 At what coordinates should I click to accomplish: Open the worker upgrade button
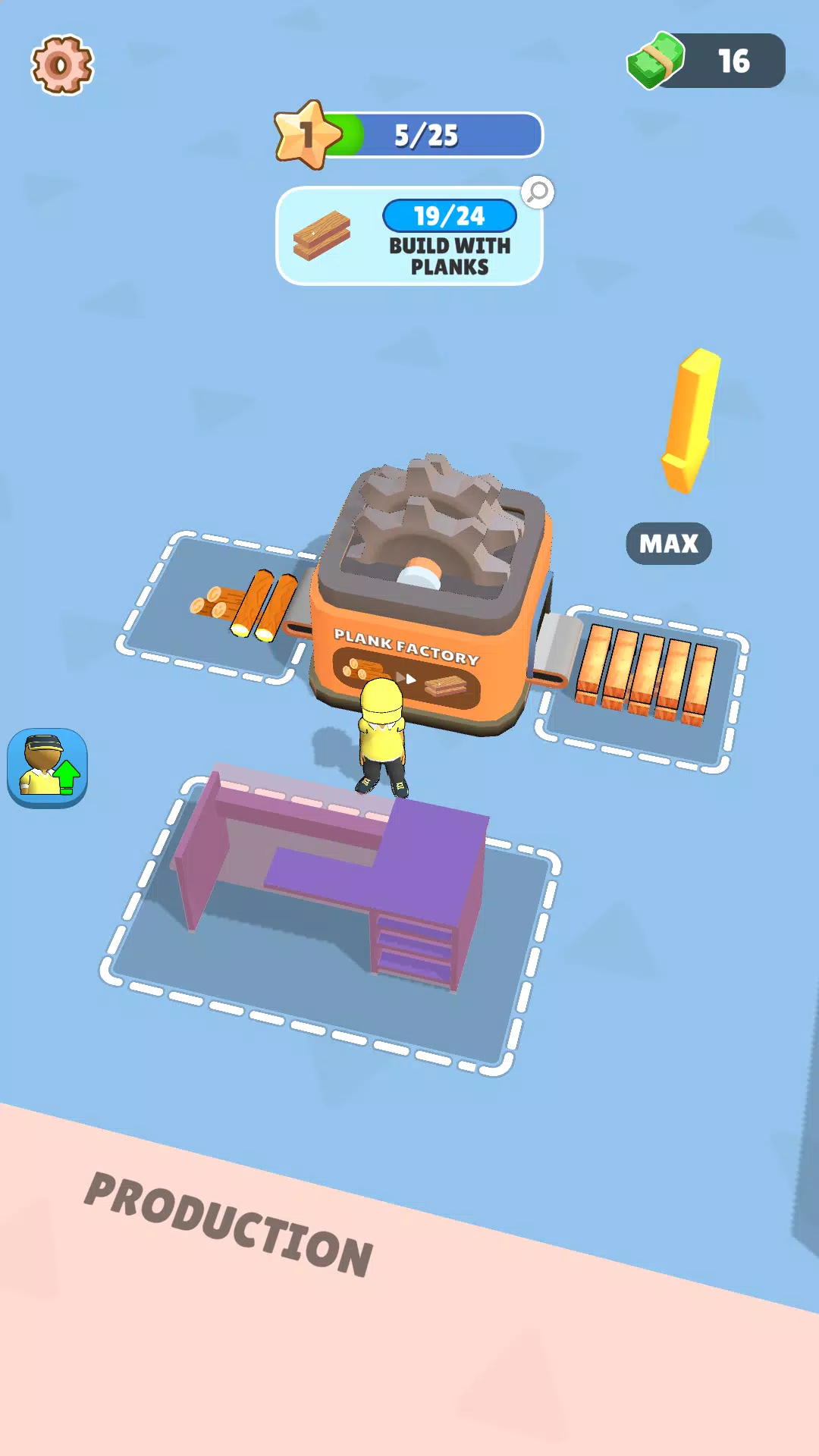[47, 767]
